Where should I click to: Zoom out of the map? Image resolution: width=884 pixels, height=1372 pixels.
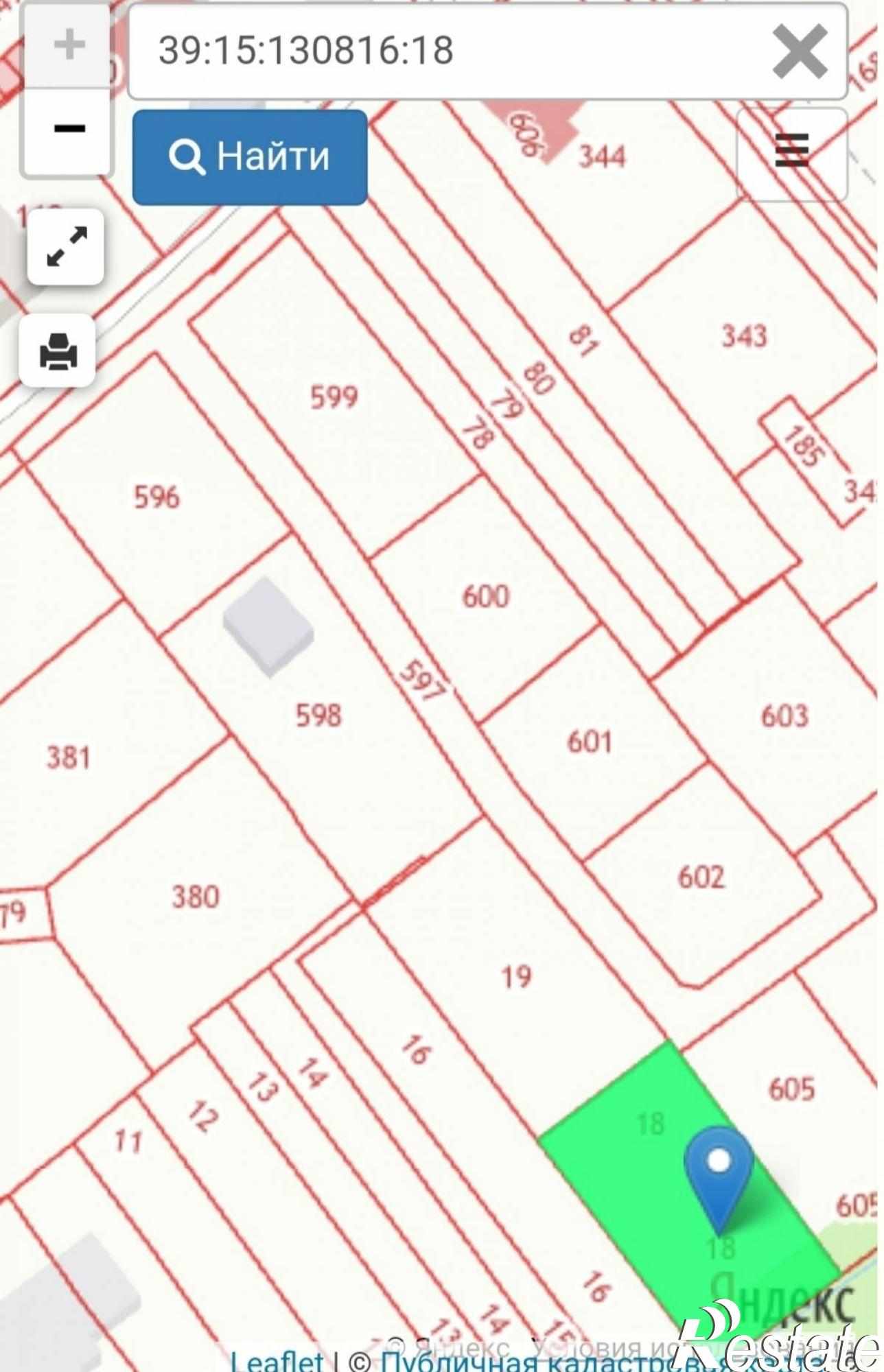pos(68,129)
